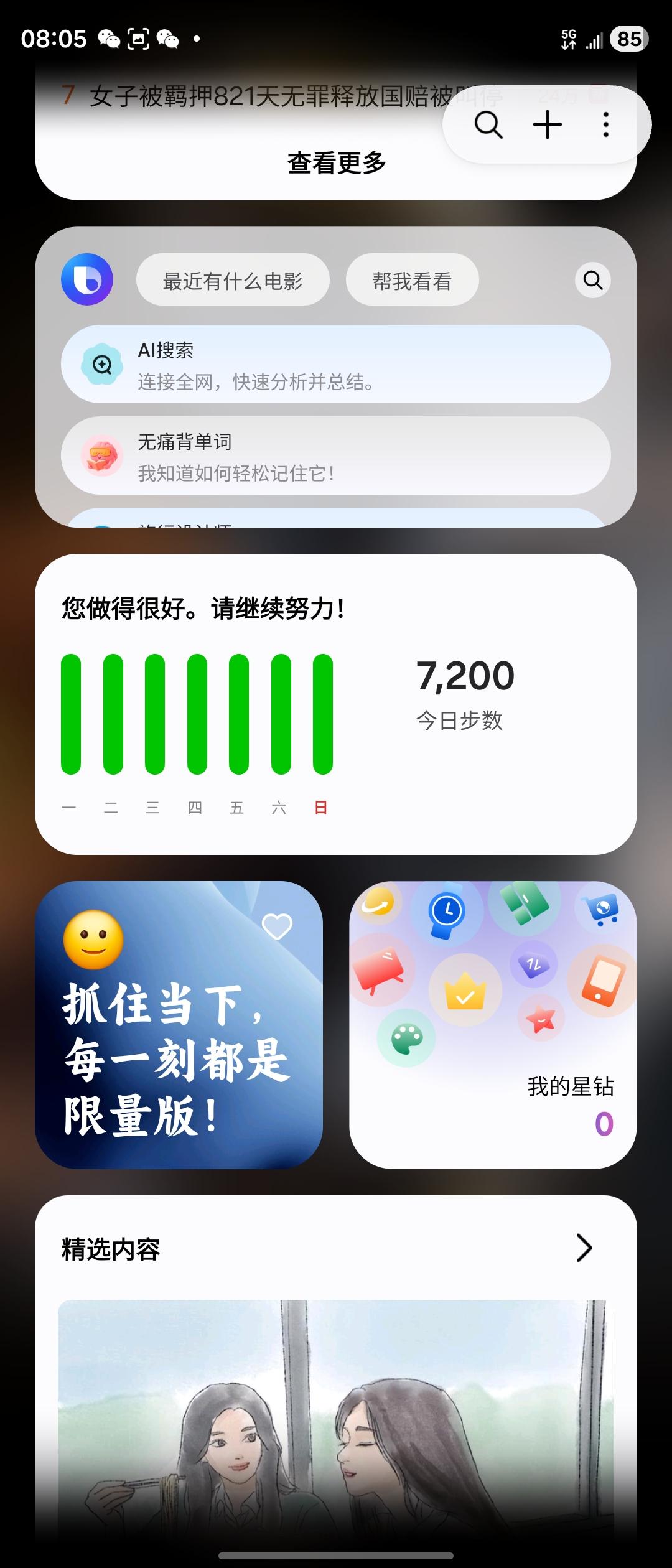Tap the plus button in the top pill
This screenshot has width=672, height=1568.
tap(547, 124)
